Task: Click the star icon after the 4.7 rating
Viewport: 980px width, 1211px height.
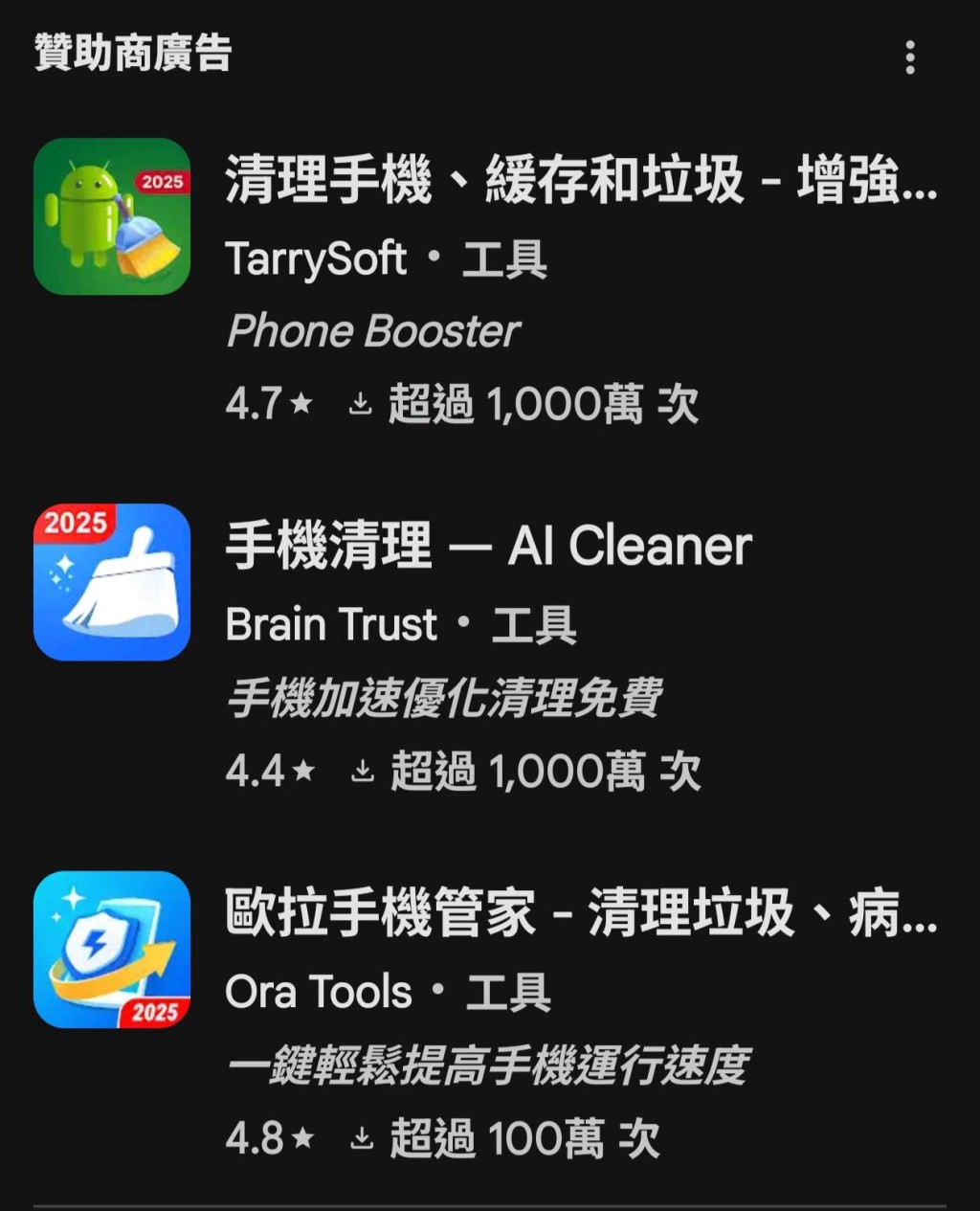Action: pyautogui.click(x=299, y=405)
